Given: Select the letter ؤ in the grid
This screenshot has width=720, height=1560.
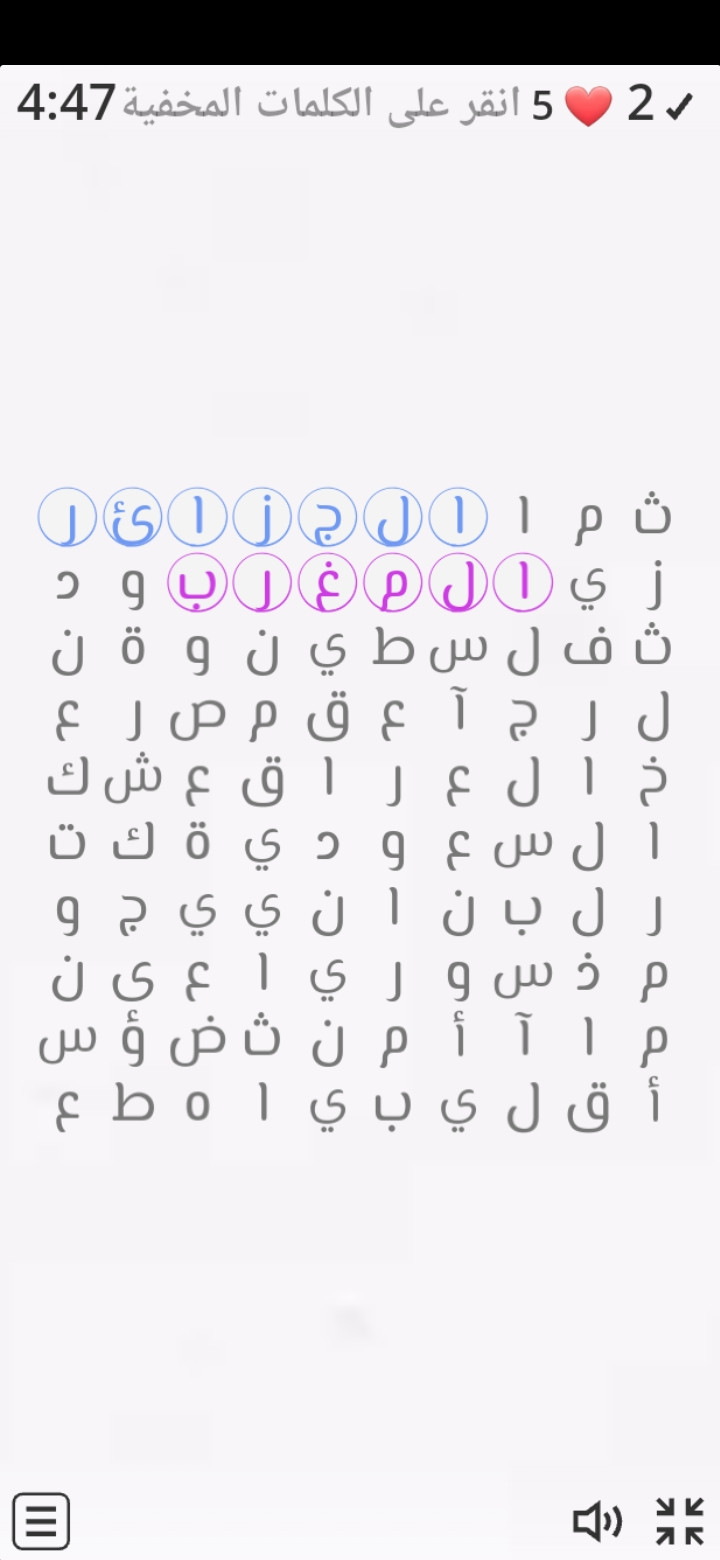Looking at the screenshot, I should tap(134, 1041).
